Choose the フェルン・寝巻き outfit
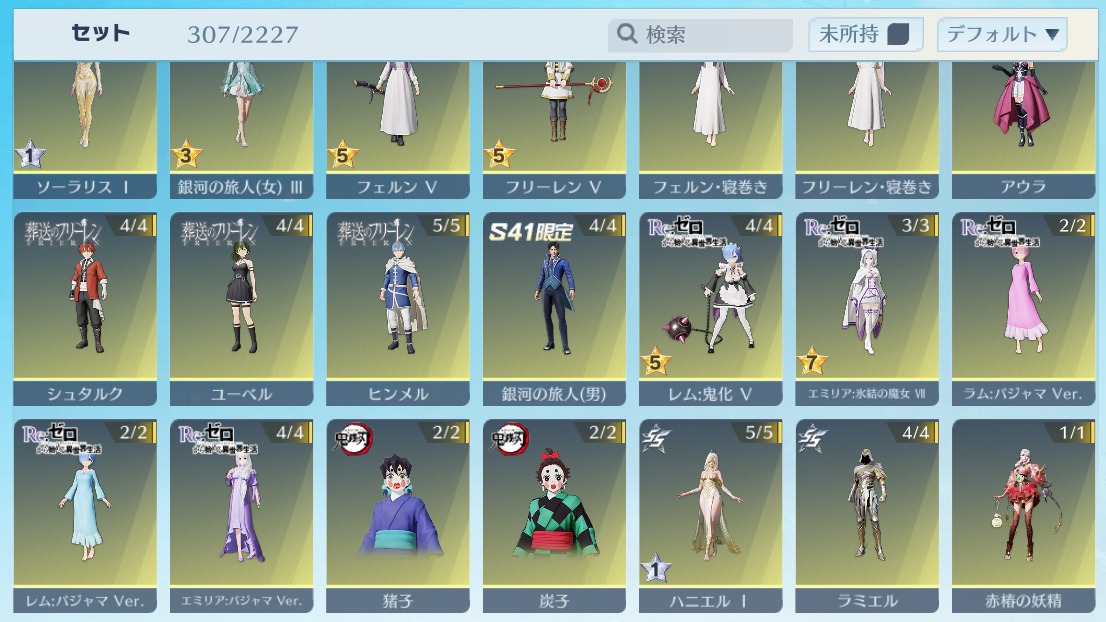The image size is (1106, 622). [x=711, y=125]
